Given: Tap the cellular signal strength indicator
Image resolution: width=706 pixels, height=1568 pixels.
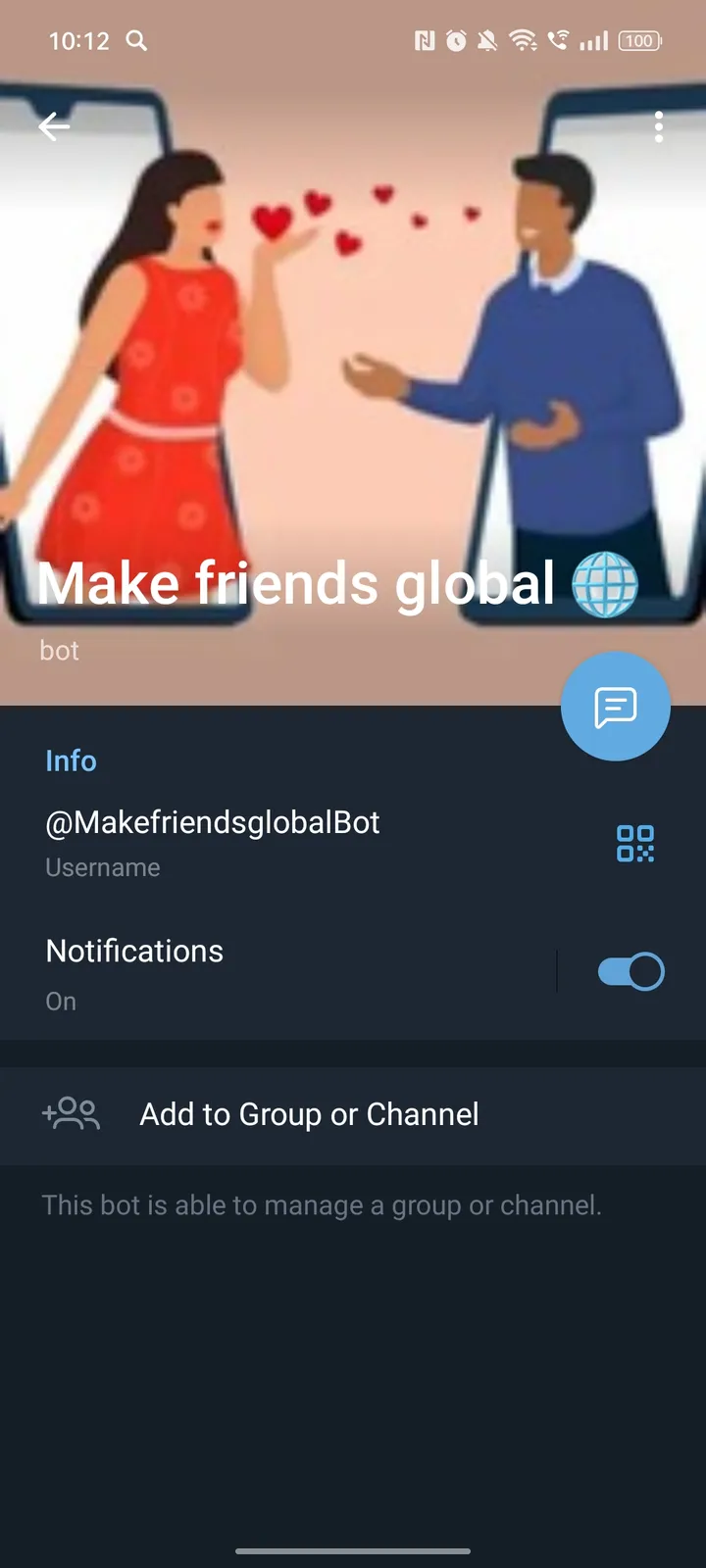Looking at the screenshot, I should (x=592, y=41).
